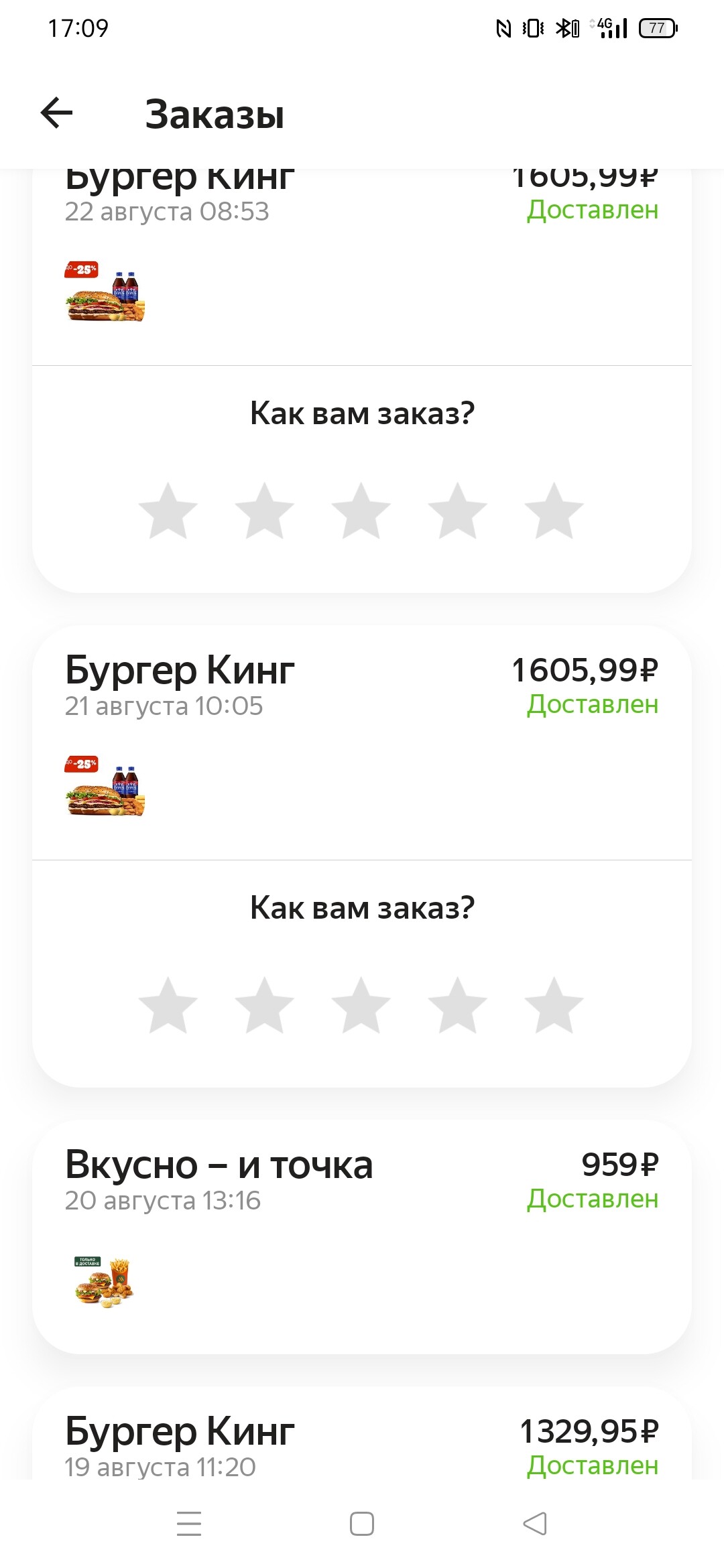Go to the system home screen
This screenshot has width=724, height=1568.
pyautogui.click(x=362, y=1524)
